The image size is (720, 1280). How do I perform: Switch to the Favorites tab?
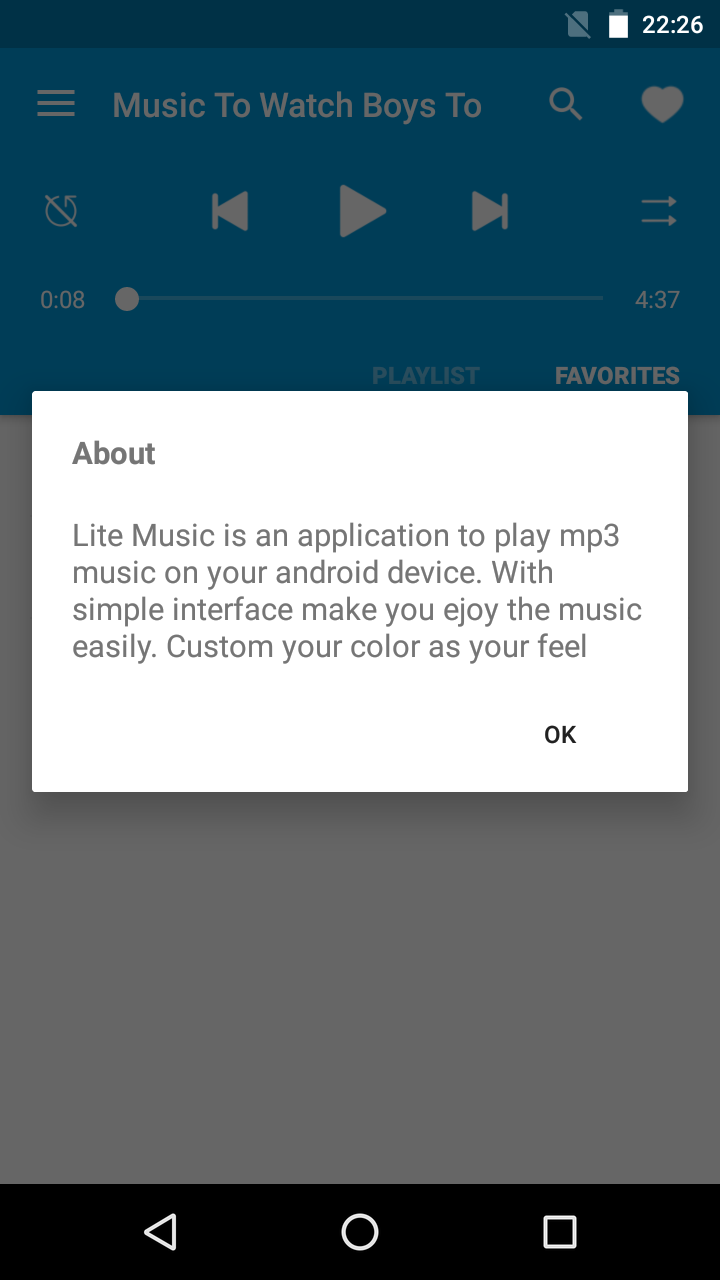[617, 376]
